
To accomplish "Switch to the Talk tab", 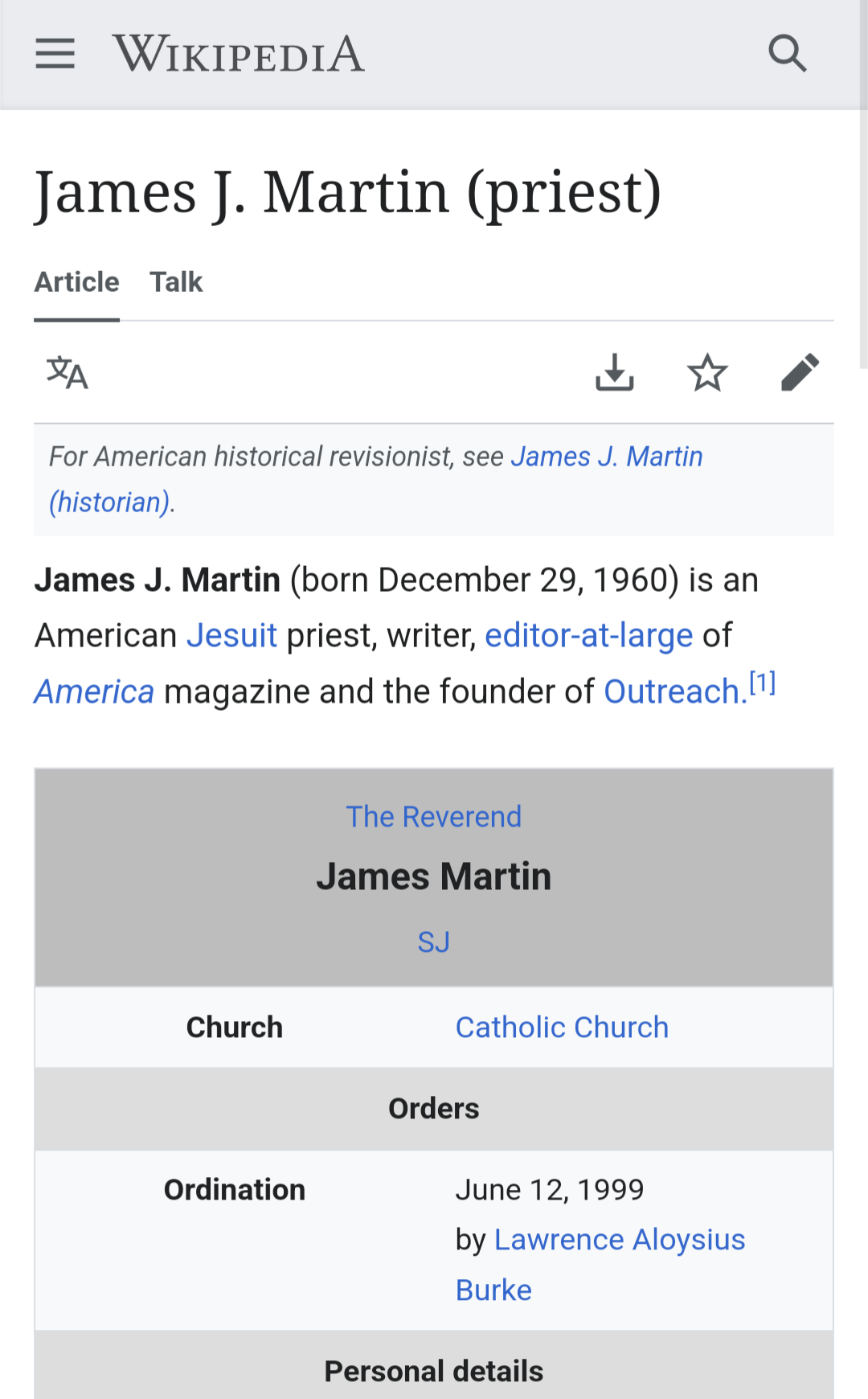I will 176,282.
